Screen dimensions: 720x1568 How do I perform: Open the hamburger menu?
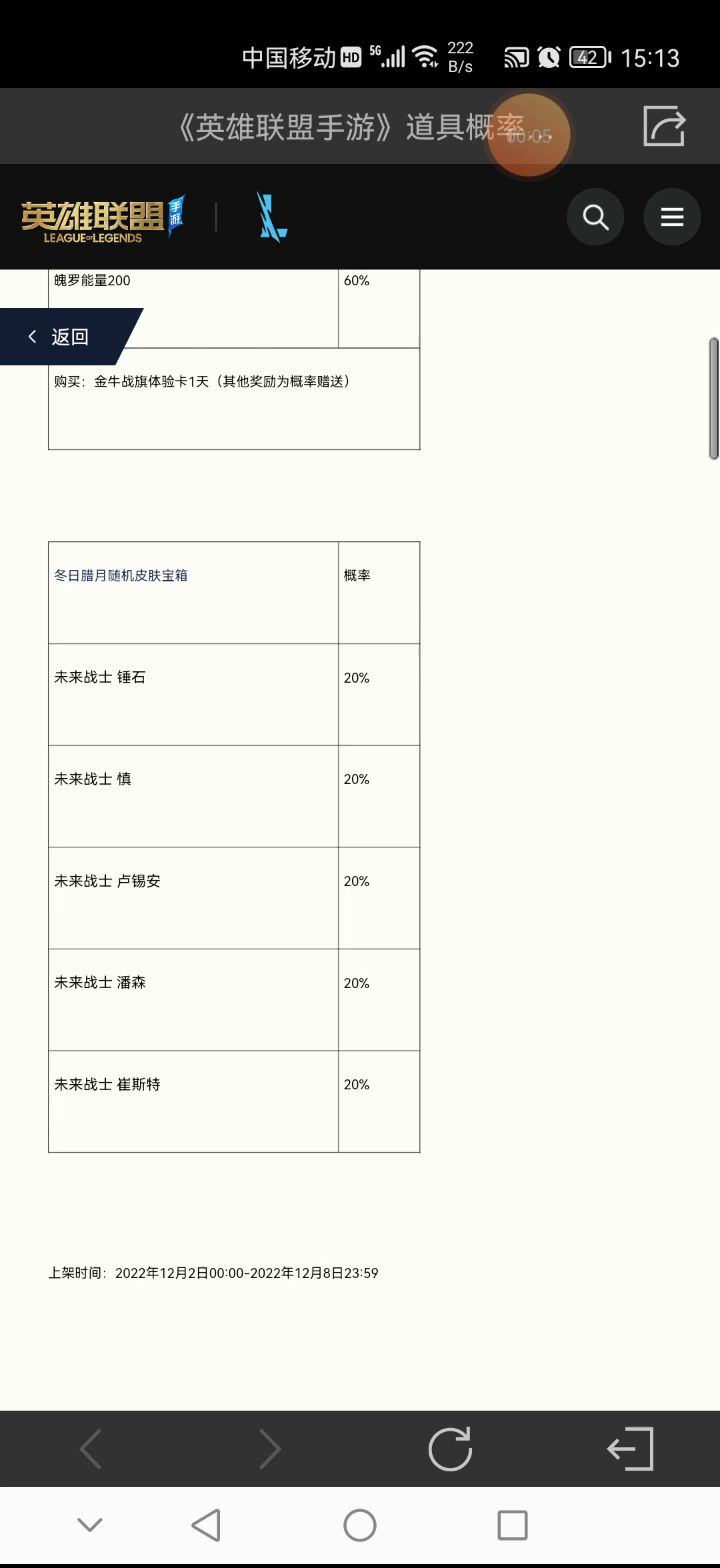(672, 217)
